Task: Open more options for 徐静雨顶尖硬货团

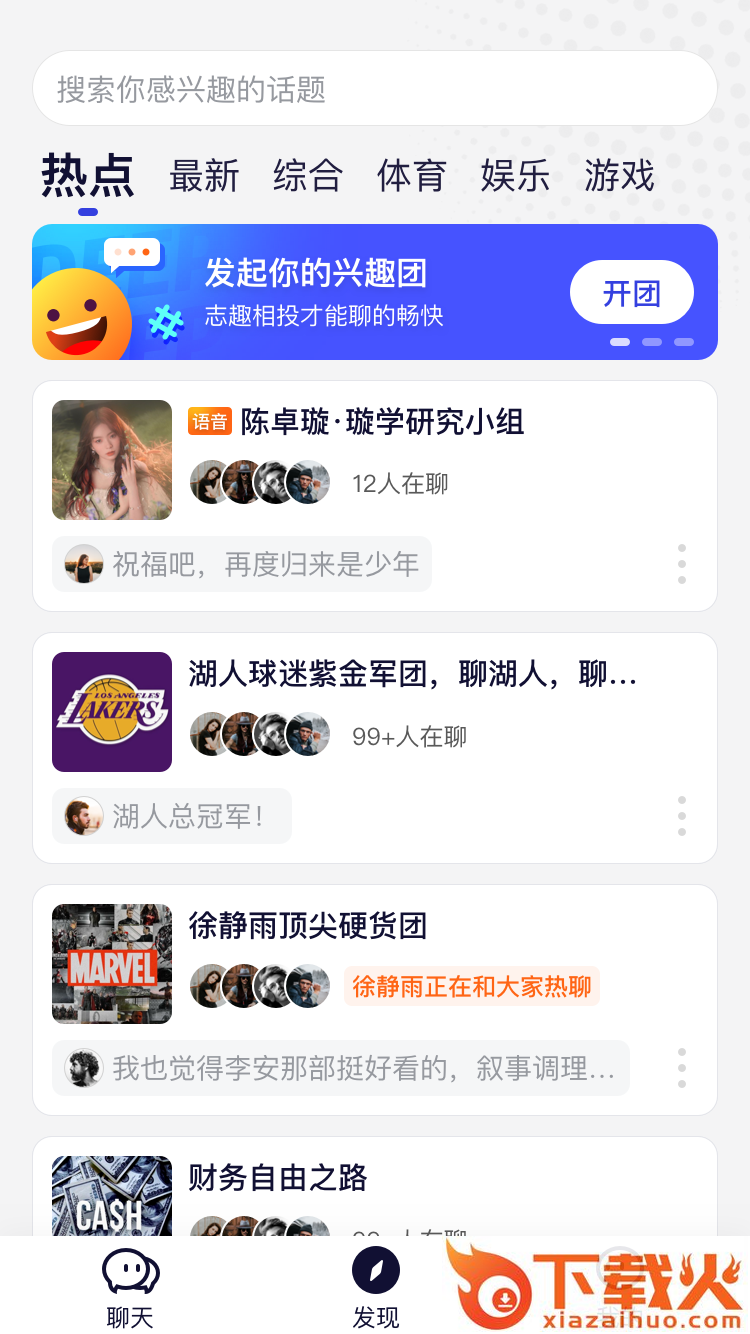Action: tap(682, 1068)
